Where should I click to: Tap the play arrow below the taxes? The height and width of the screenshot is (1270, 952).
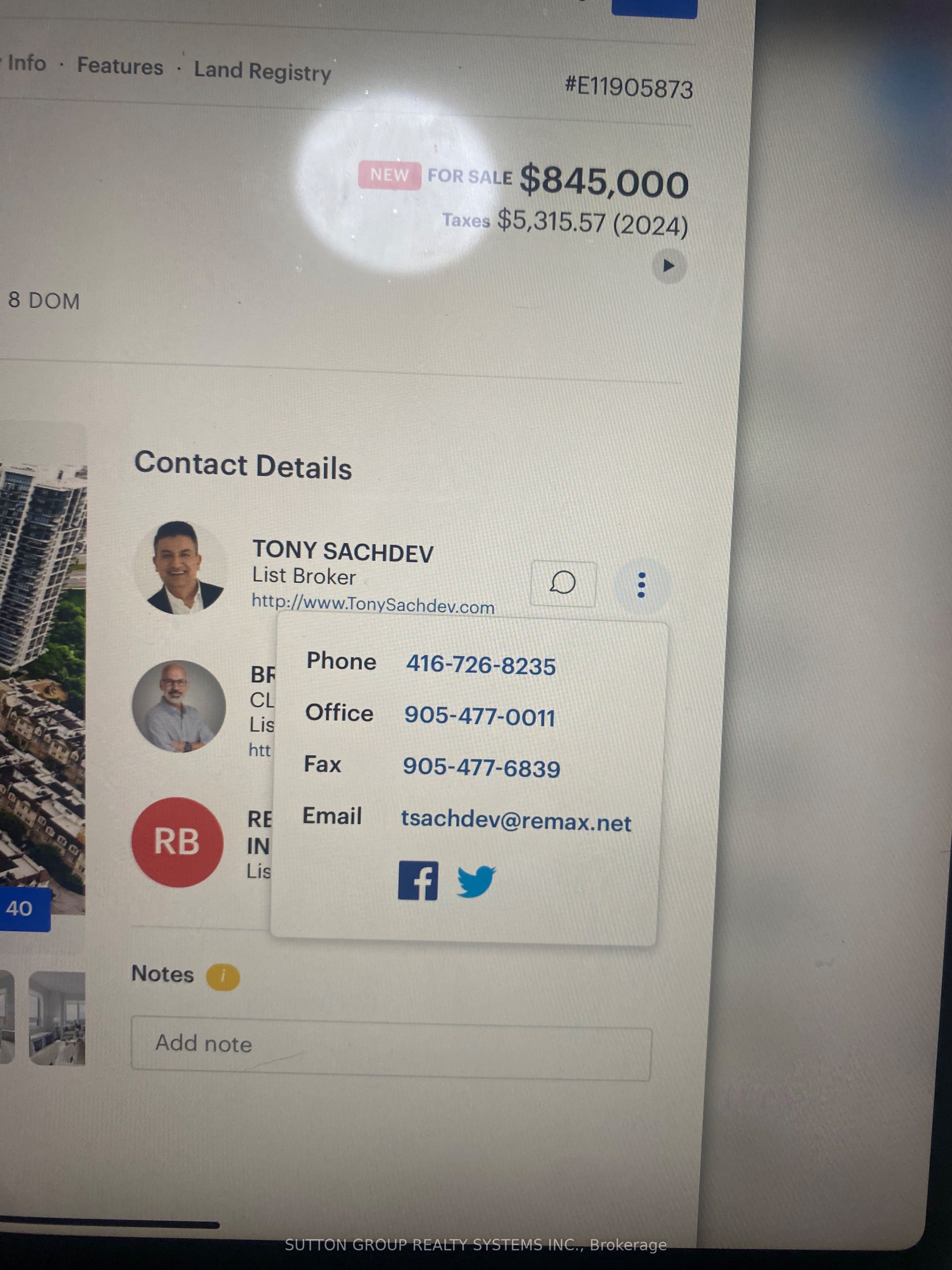[668, 266]
